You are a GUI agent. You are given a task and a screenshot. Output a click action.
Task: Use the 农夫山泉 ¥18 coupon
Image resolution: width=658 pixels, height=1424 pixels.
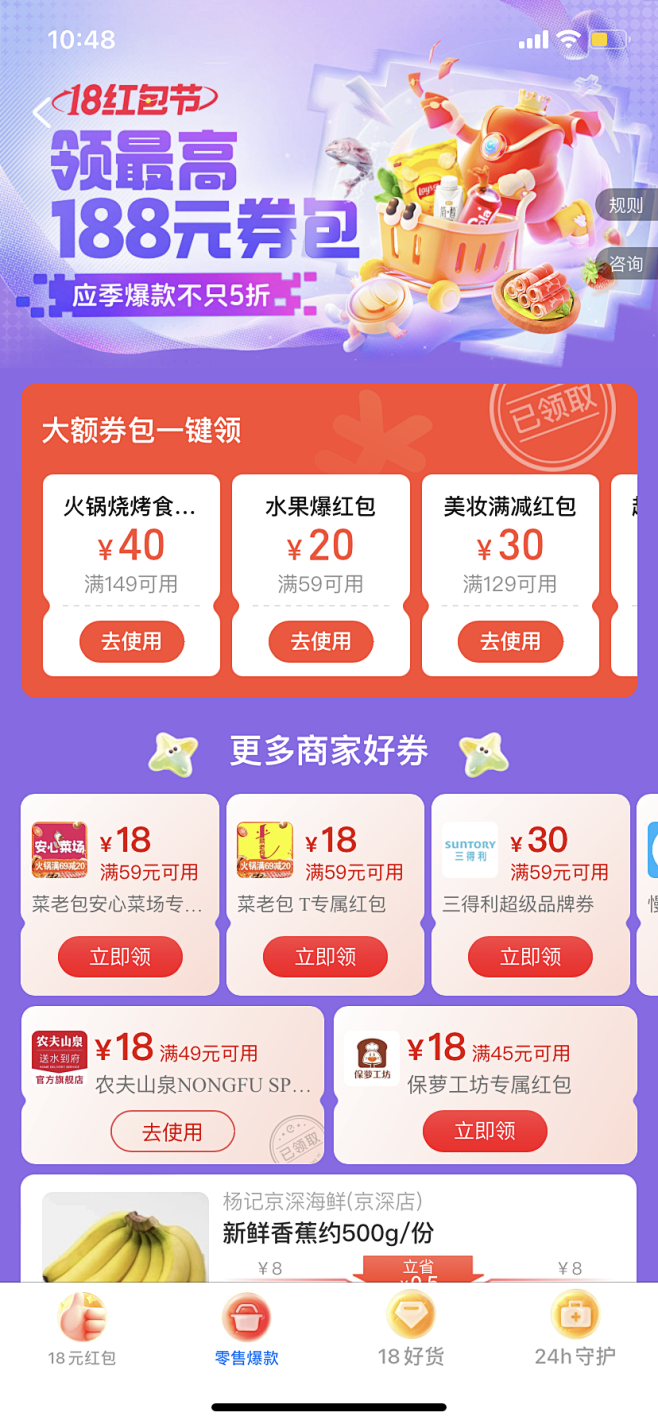172,1132
